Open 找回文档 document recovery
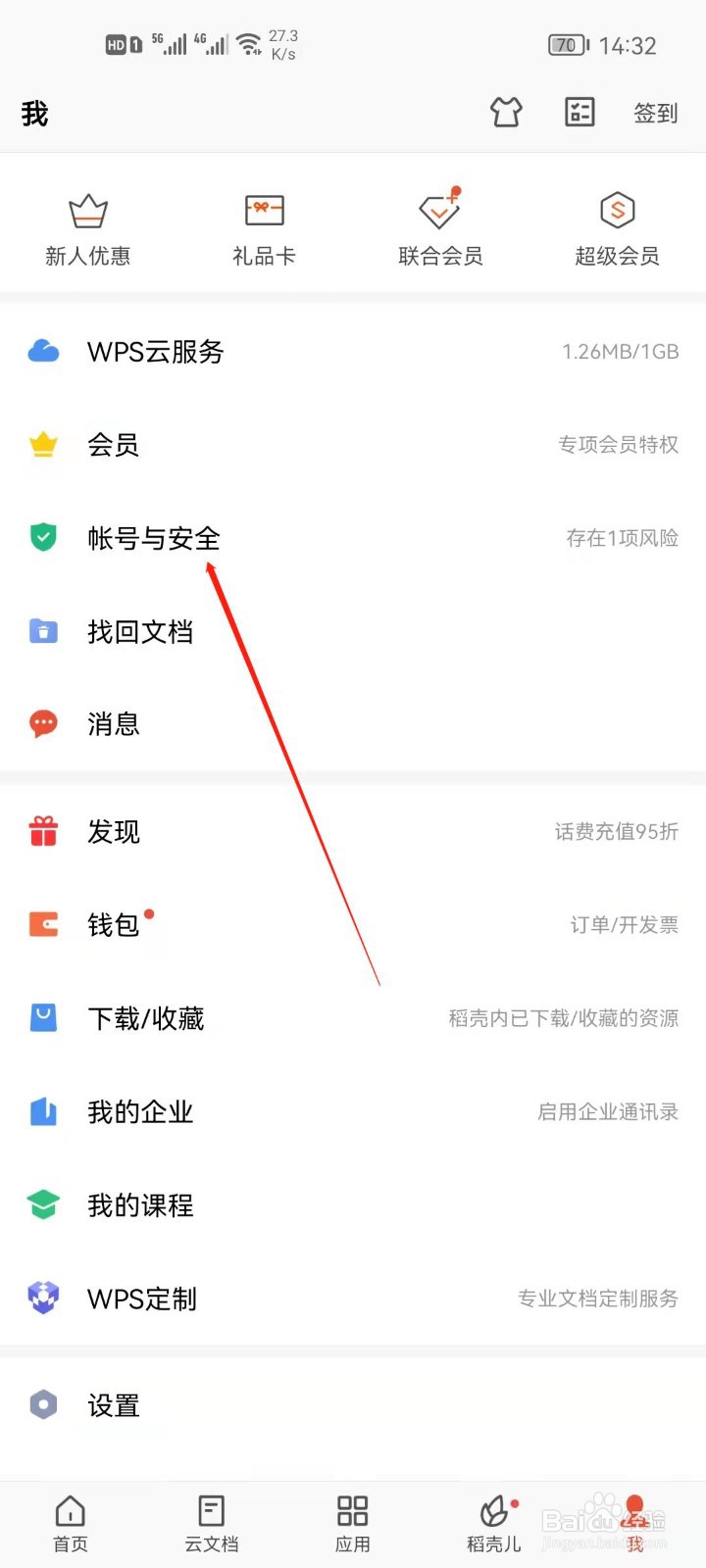Viewport: 706px width, 1568px height. pos(140,631)
